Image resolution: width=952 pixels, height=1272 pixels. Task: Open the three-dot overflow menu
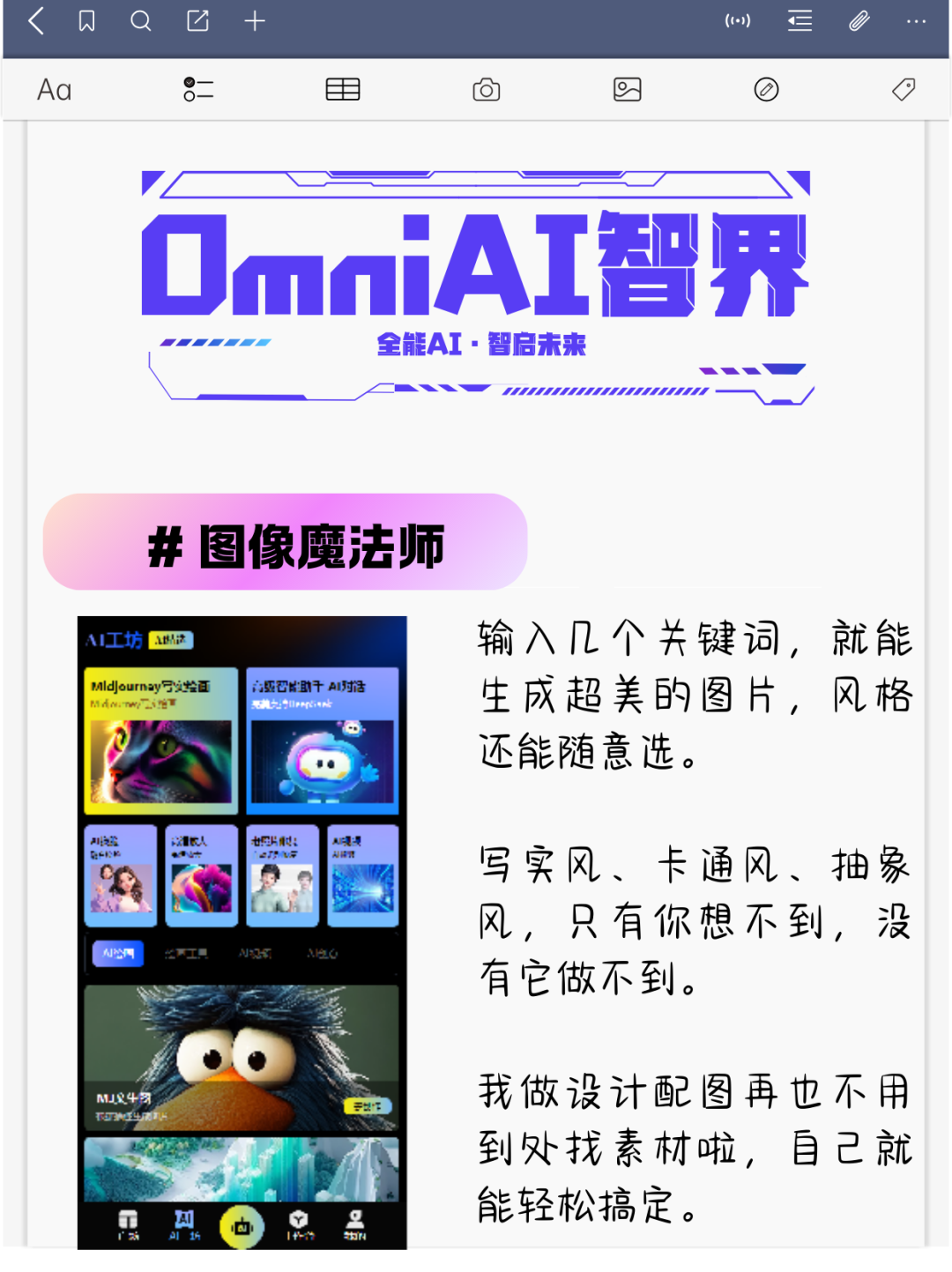pyautogui.click(x=917, y=21)
